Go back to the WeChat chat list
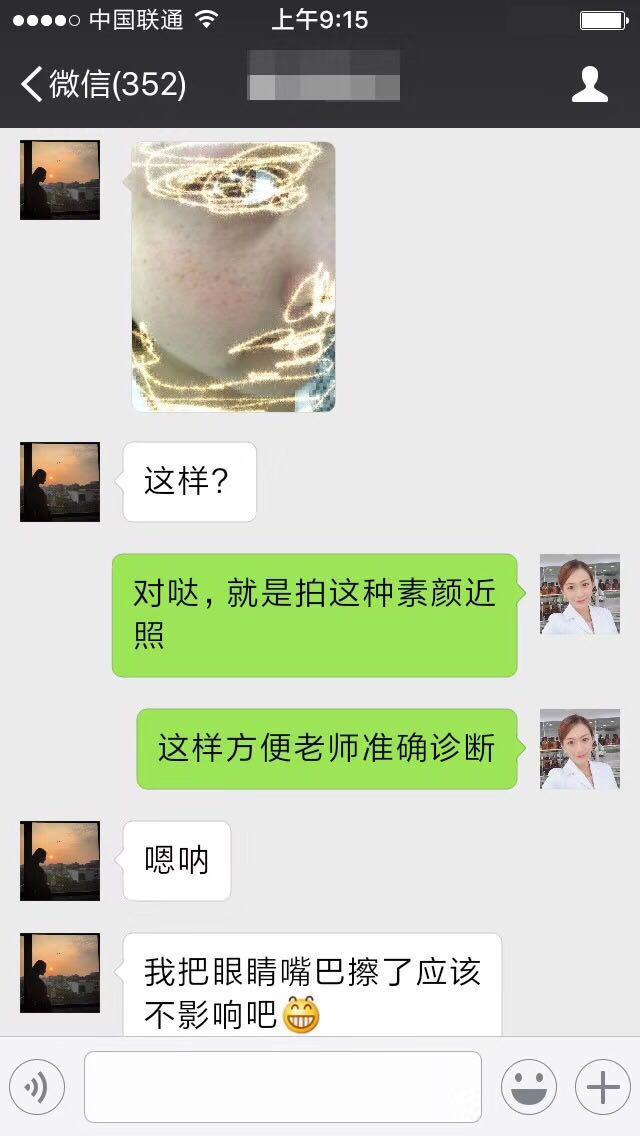The width and height of the screenshot is (640, 1136). 100,84
